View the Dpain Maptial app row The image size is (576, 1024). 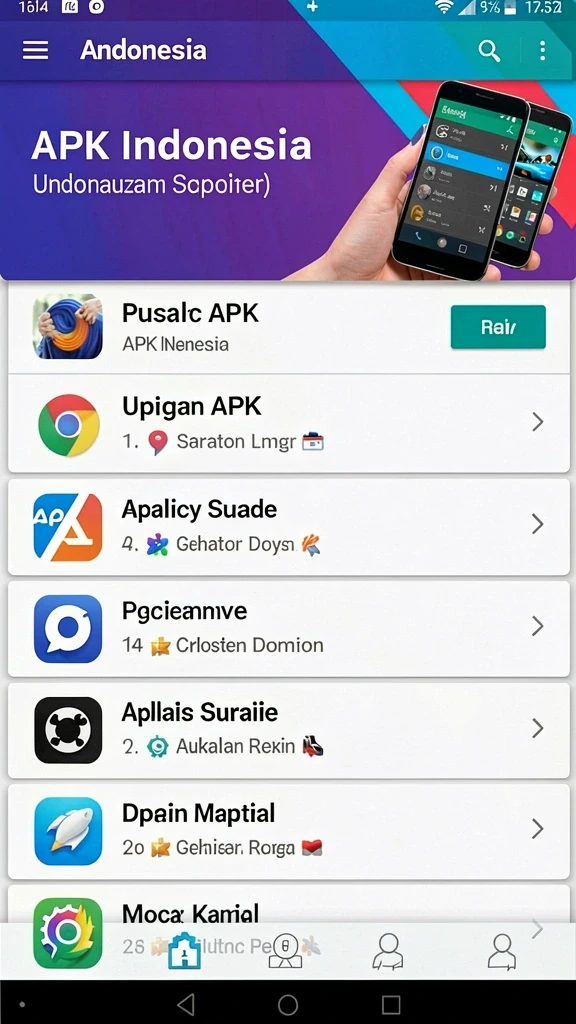[289, 831]
